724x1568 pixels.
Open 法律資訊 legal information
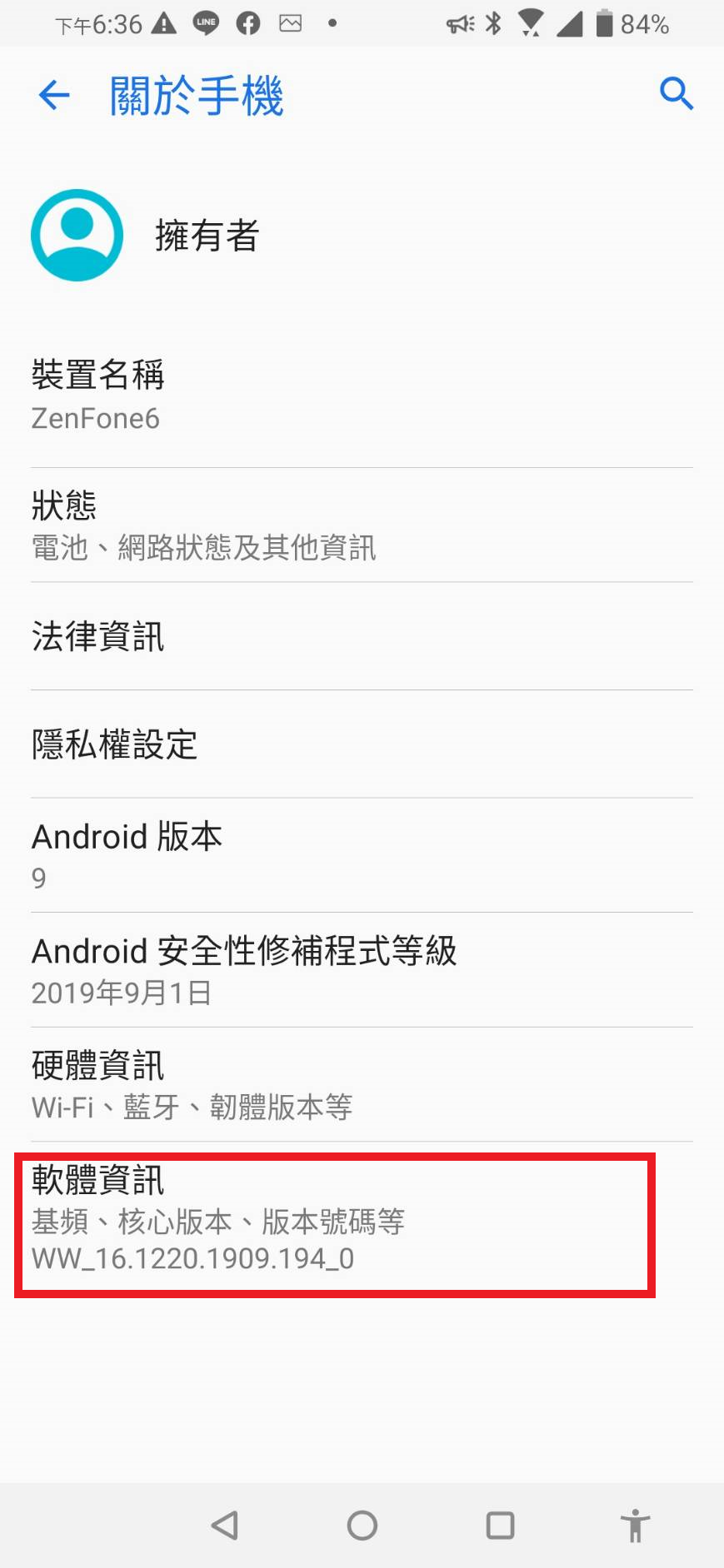click(x=362, y=636)
